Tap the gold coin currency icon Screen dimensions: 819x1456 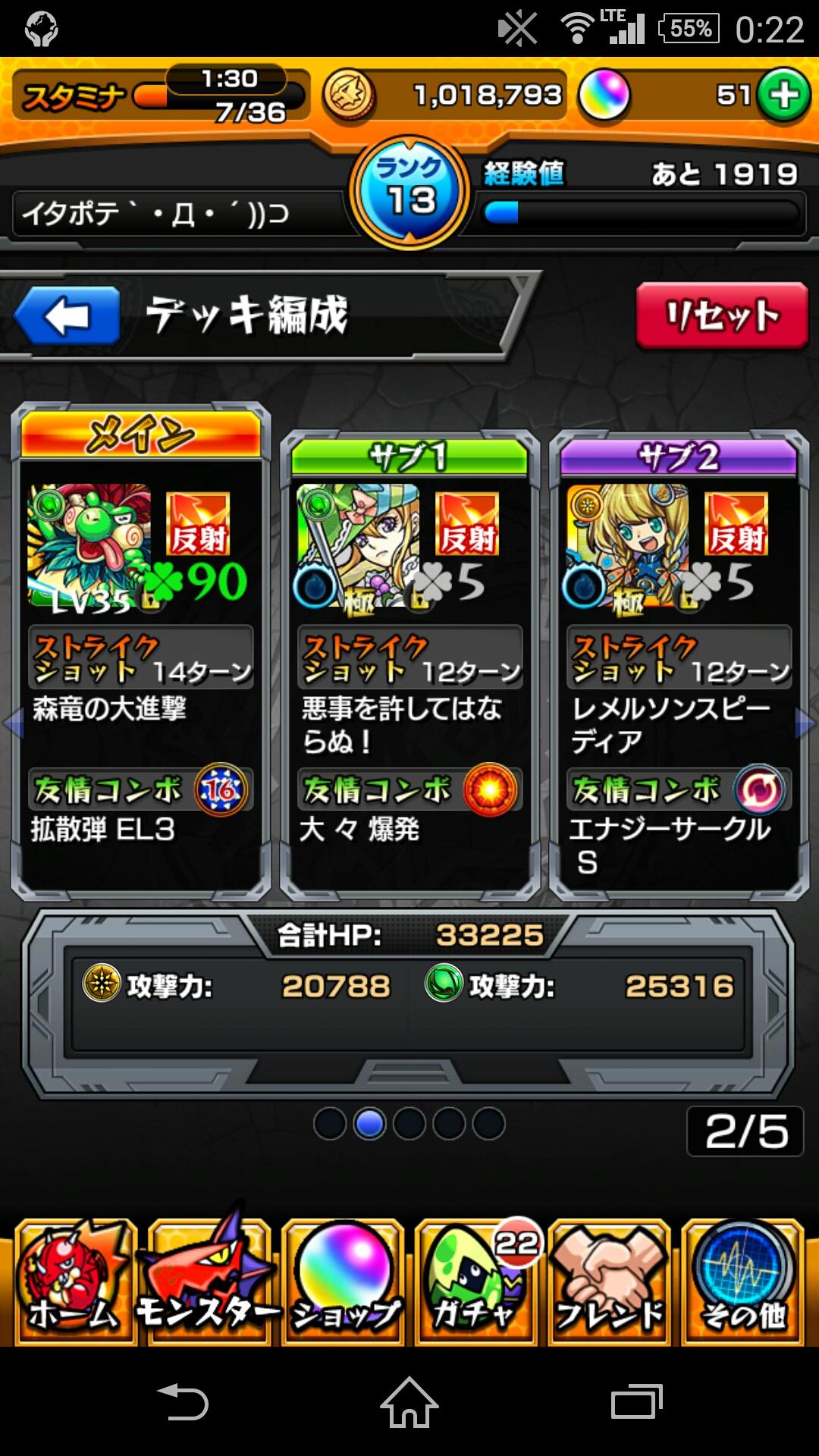(x=350, y=96)
